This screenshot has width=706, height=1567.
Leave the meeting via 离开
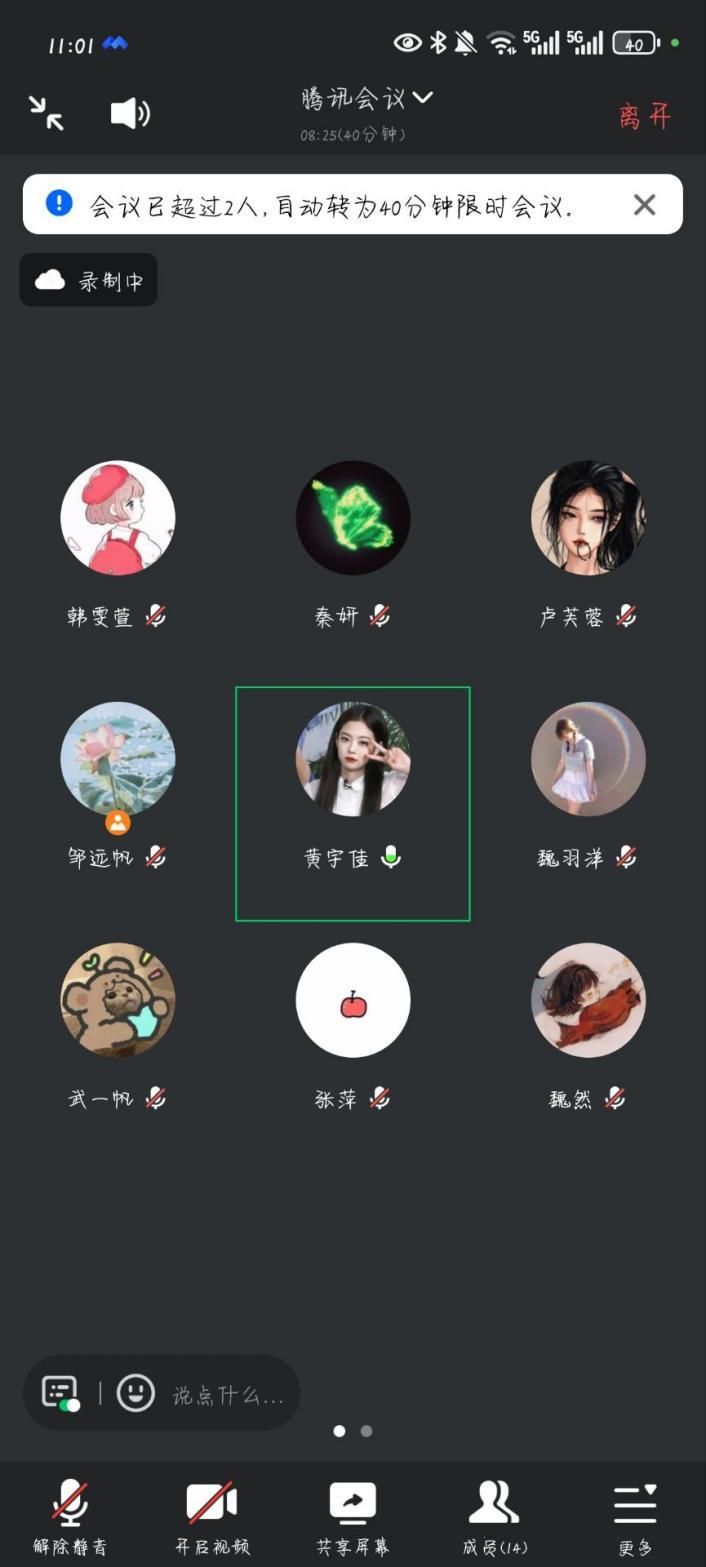[x=644, y=116]
